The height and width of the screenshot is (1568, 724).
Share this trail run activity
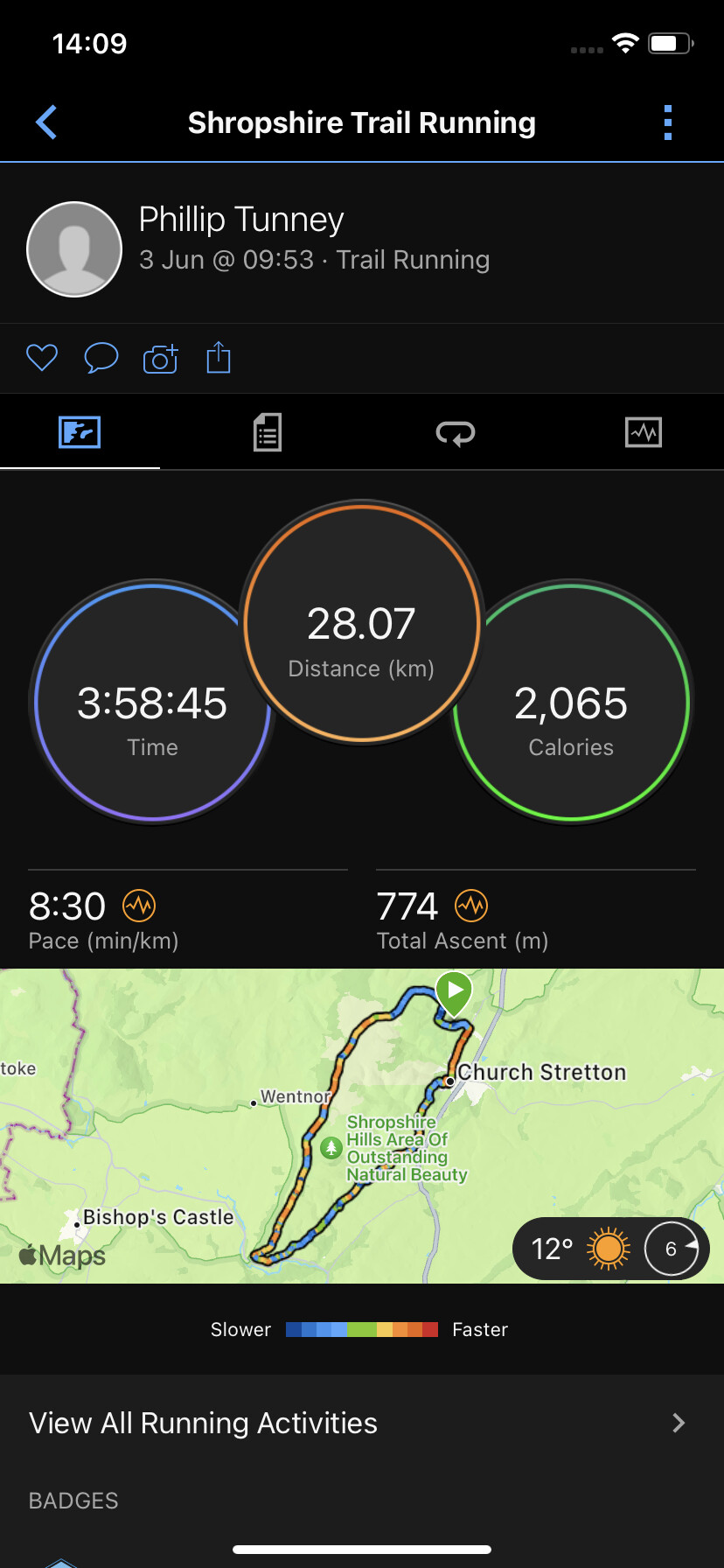[219, 357]
